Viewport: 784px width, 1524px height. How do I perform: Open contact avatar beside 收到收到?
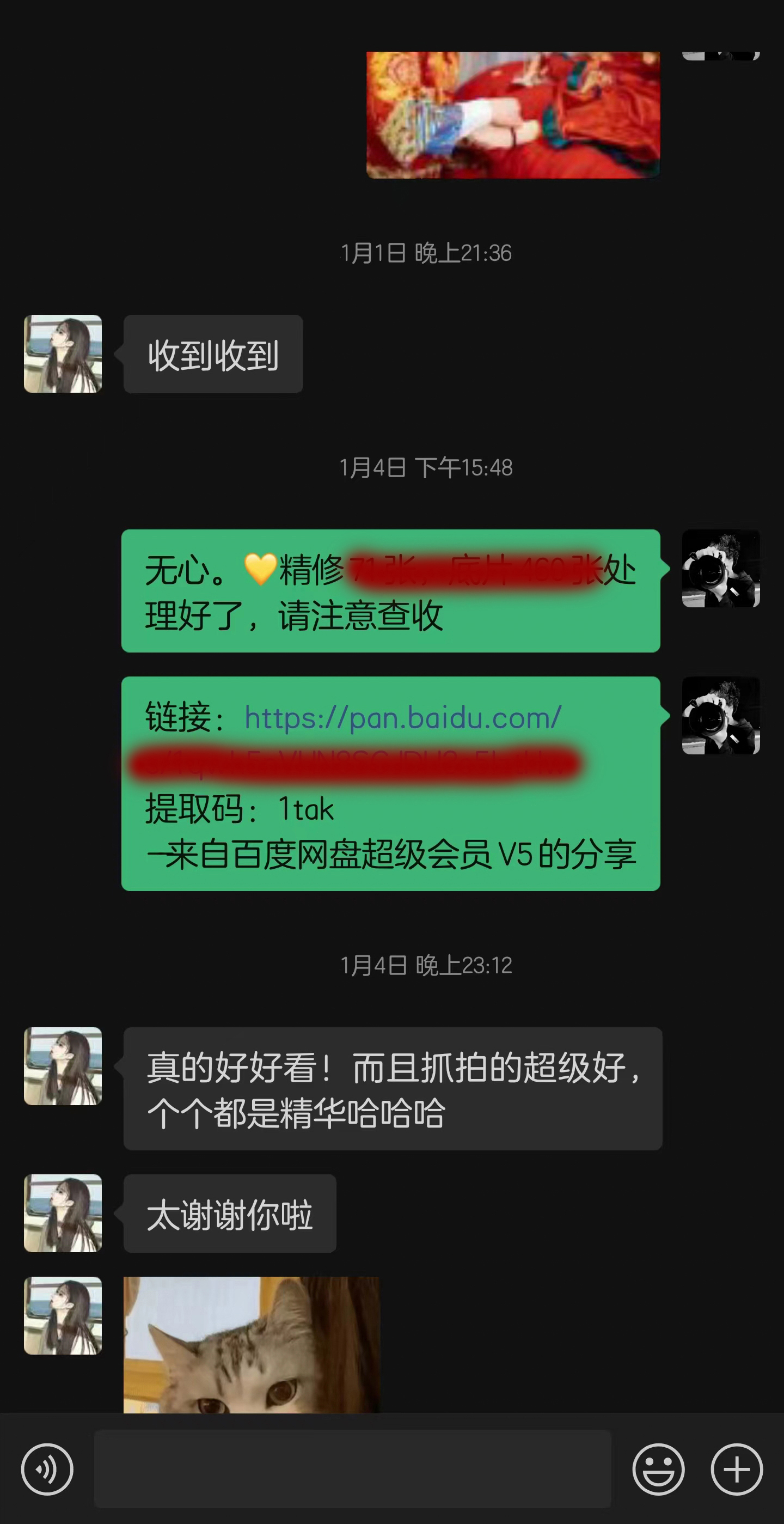click(x=63, y=354)
